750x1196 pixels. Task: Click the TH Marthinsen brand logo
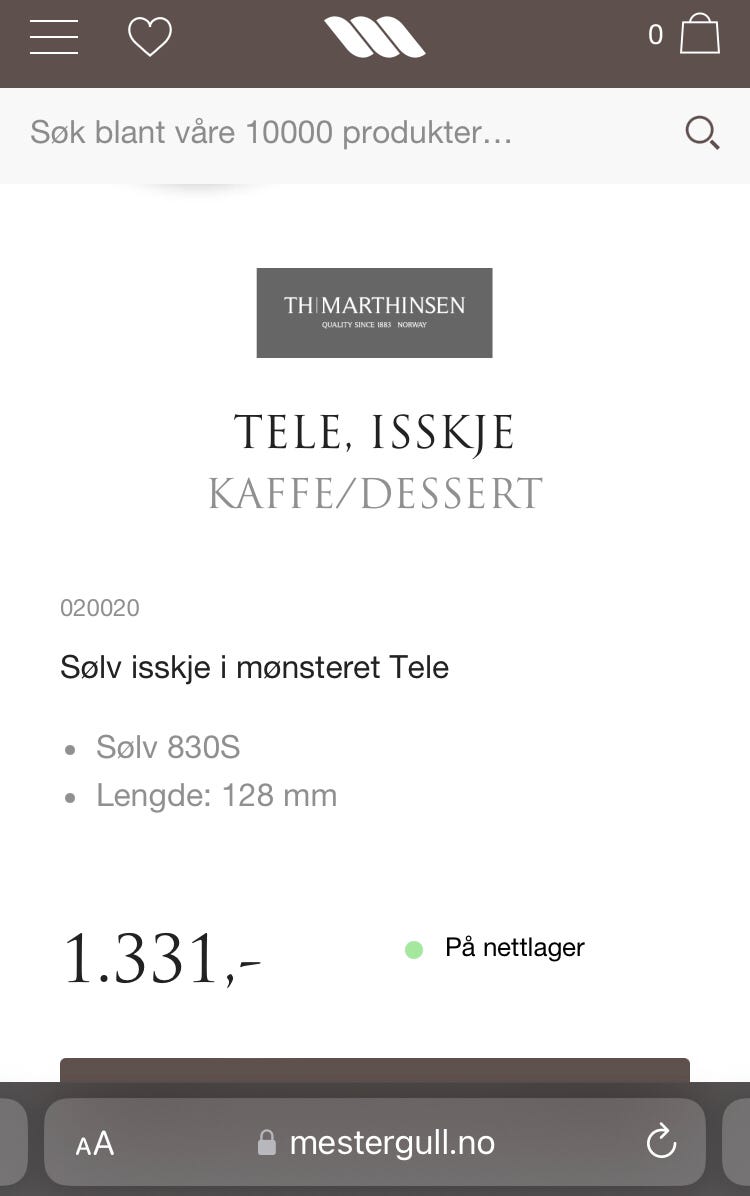click(x=374, y=312)
